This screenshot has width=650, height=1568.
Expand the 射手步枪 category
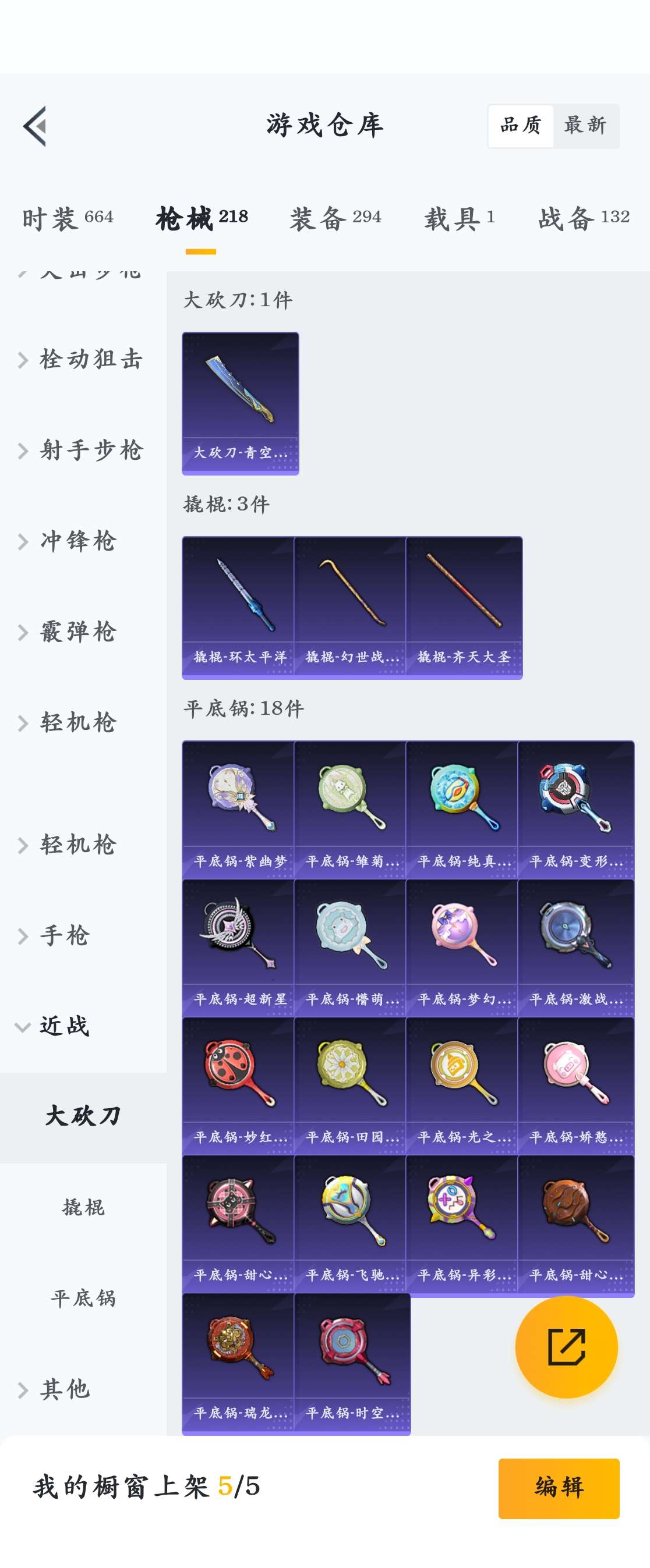83,450
